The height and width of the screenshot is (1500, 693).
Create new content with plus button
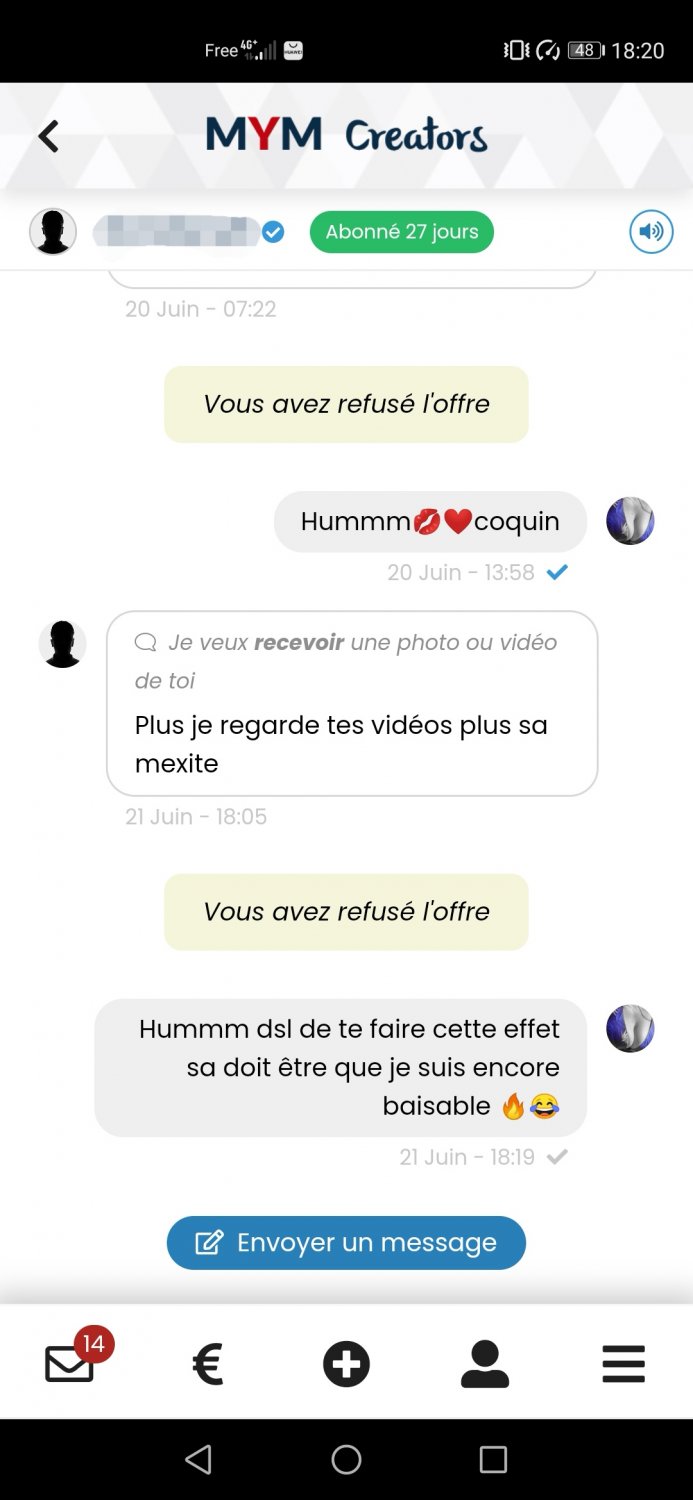346,1364
